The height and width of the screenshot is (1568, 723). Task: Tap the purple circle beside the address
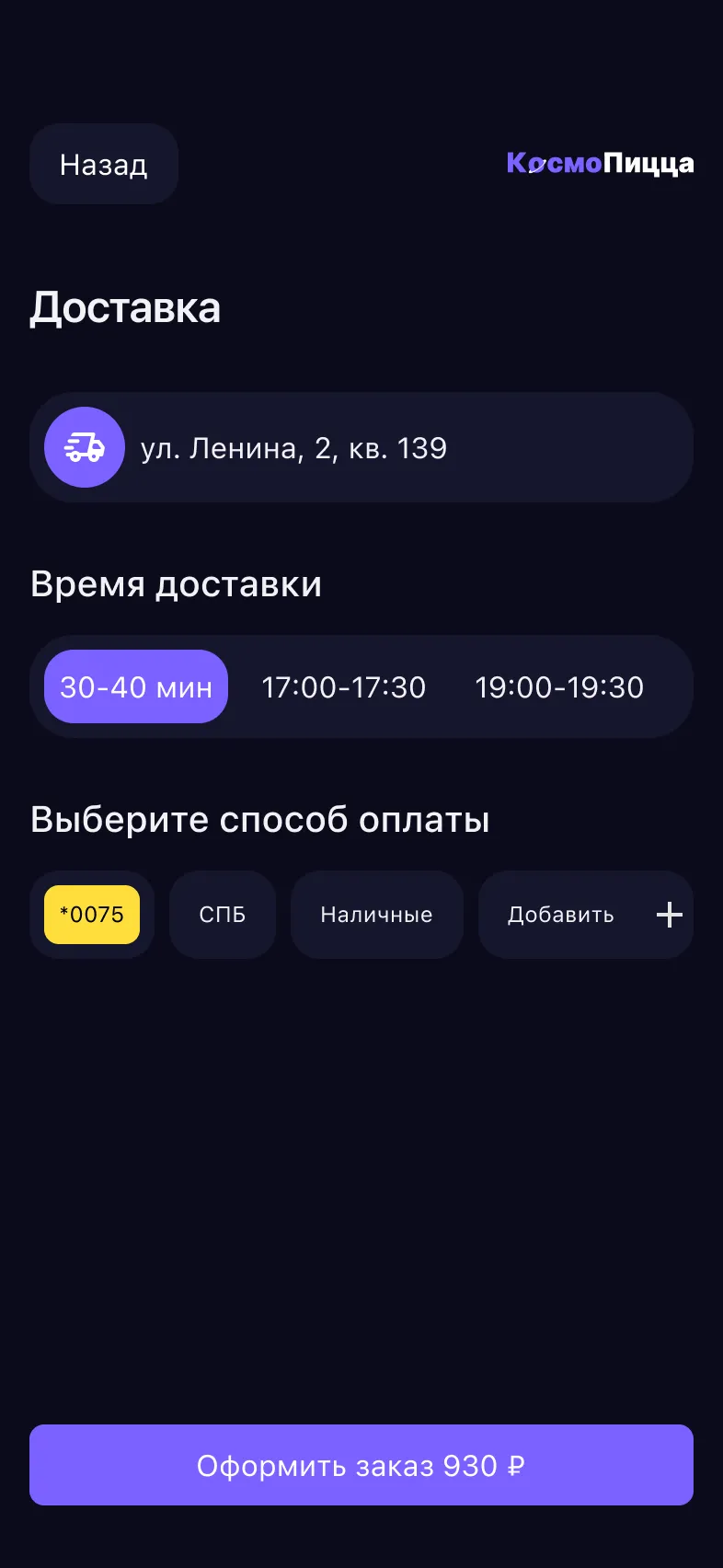[84, 447]
